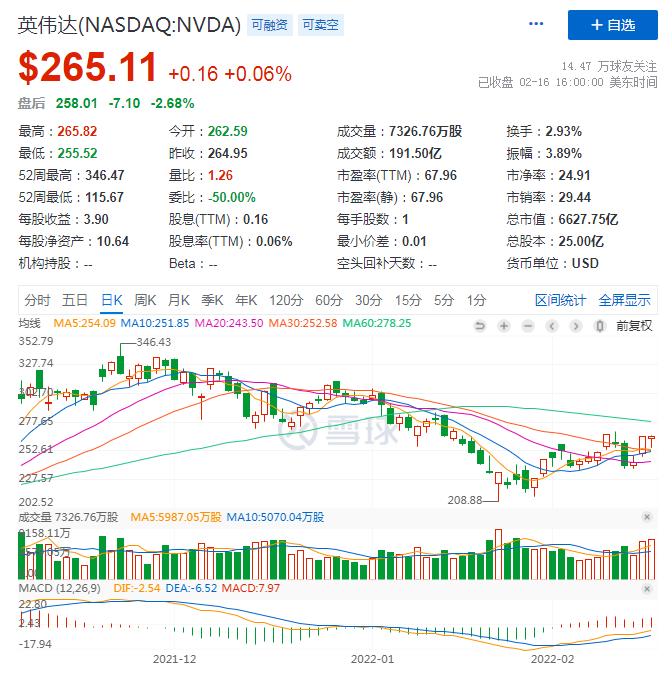The image size is (672, 678).
Task: Zoom out the chart with minus icon
Action: pos(527,325)
